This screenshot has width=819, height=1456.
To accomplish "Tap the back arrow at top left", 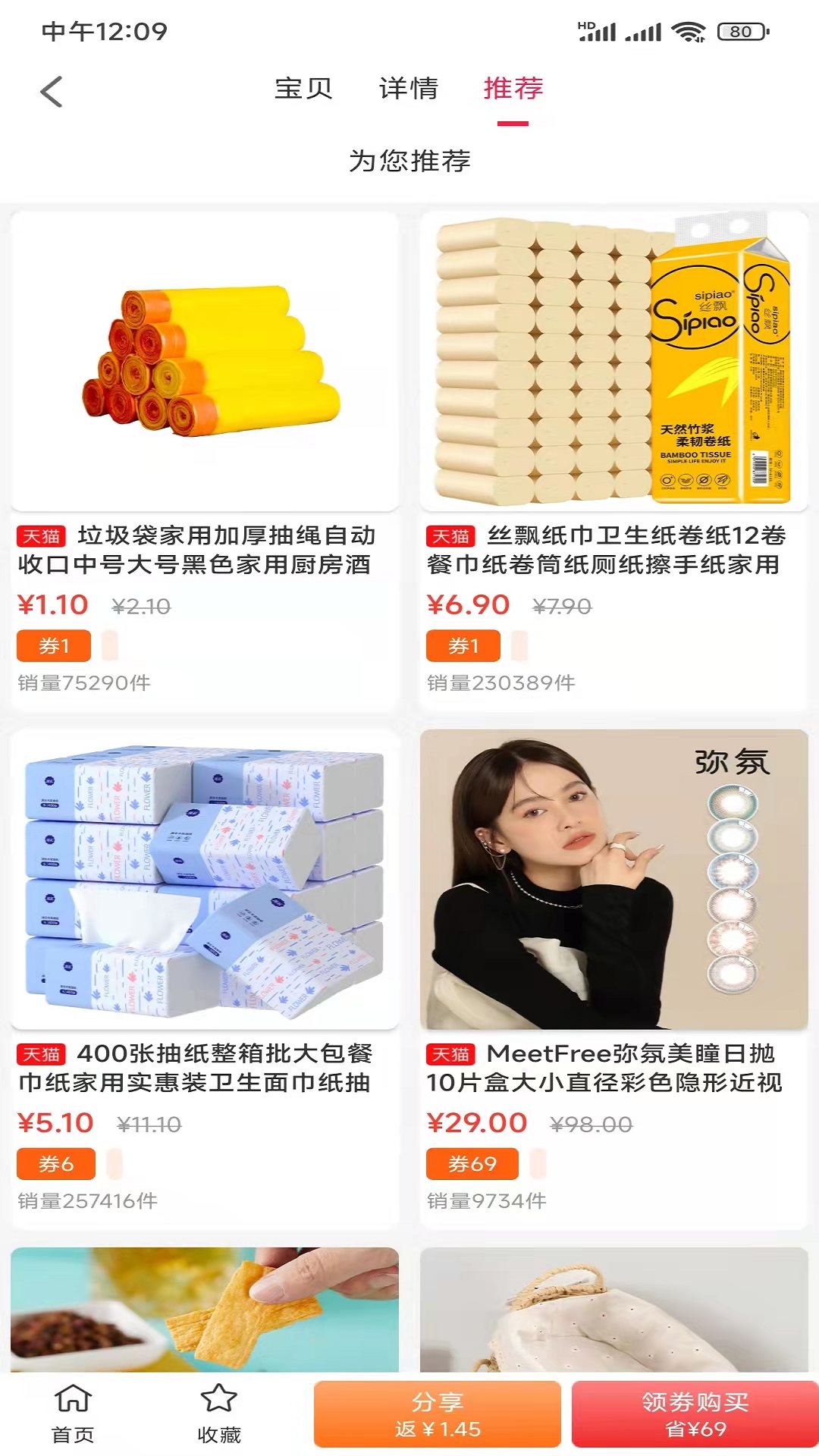I will point(52,90).
